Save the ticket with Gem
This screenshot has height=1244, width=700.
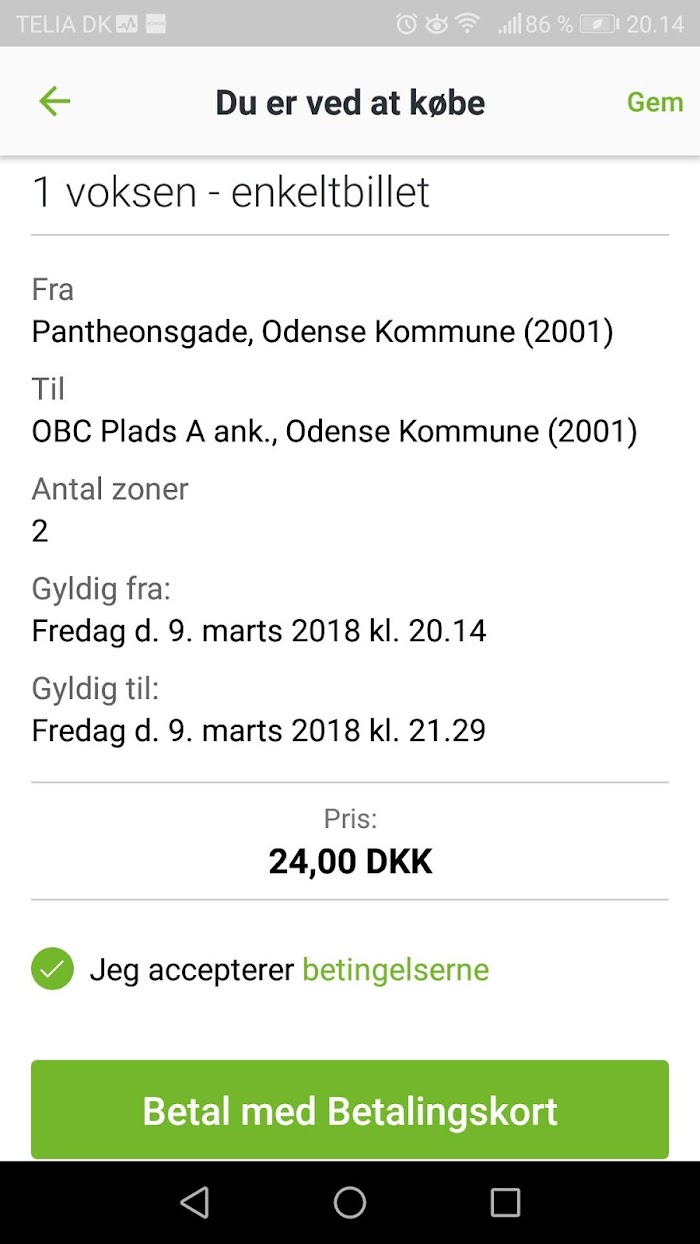pos(655,102)
